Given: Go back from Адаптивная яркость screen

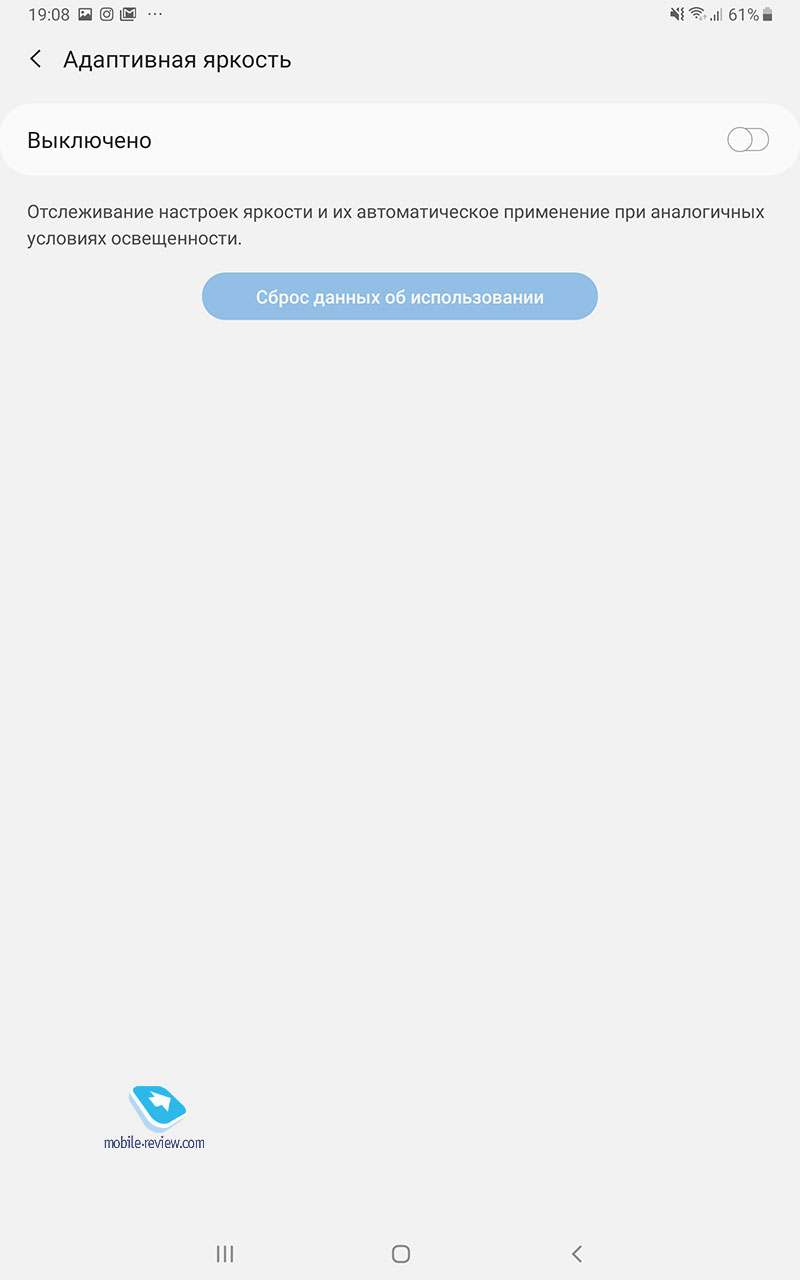Looking at the screenshot, I should 36,59.
